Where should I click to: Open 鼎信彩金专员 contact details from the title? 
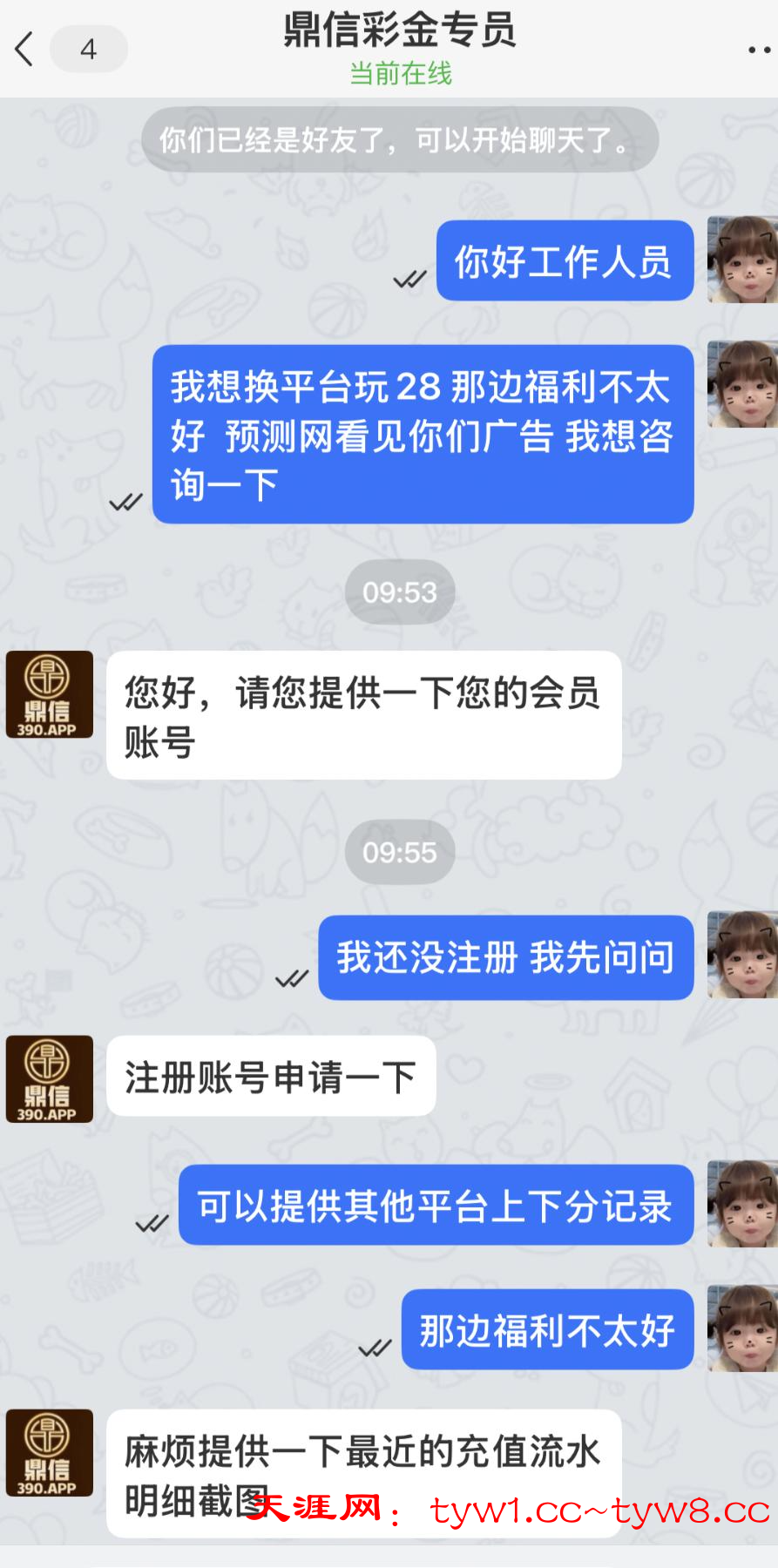[x=400, y=31]
